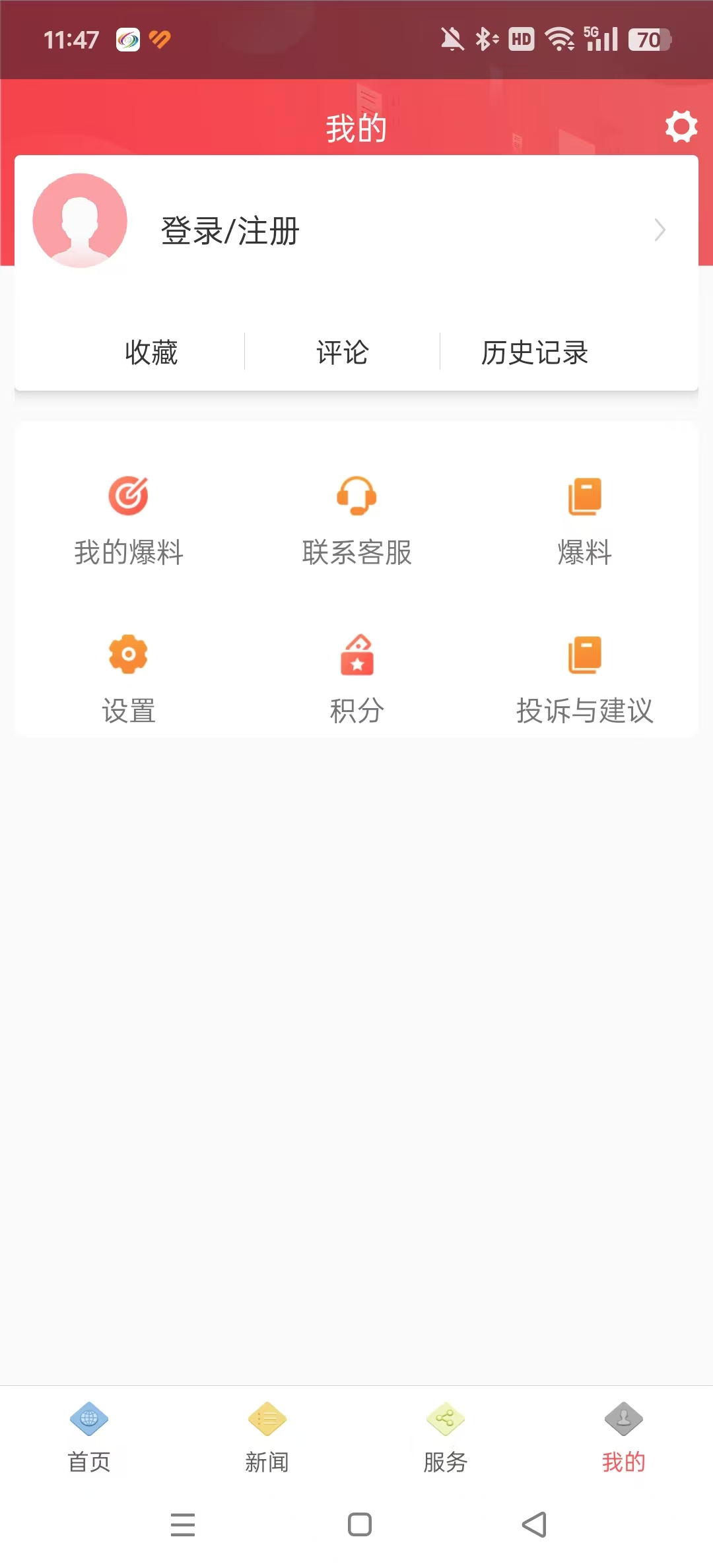Viewport: 713px width, 1568px height.
Task: Tap the system home button
Action: coord(360,1524)
